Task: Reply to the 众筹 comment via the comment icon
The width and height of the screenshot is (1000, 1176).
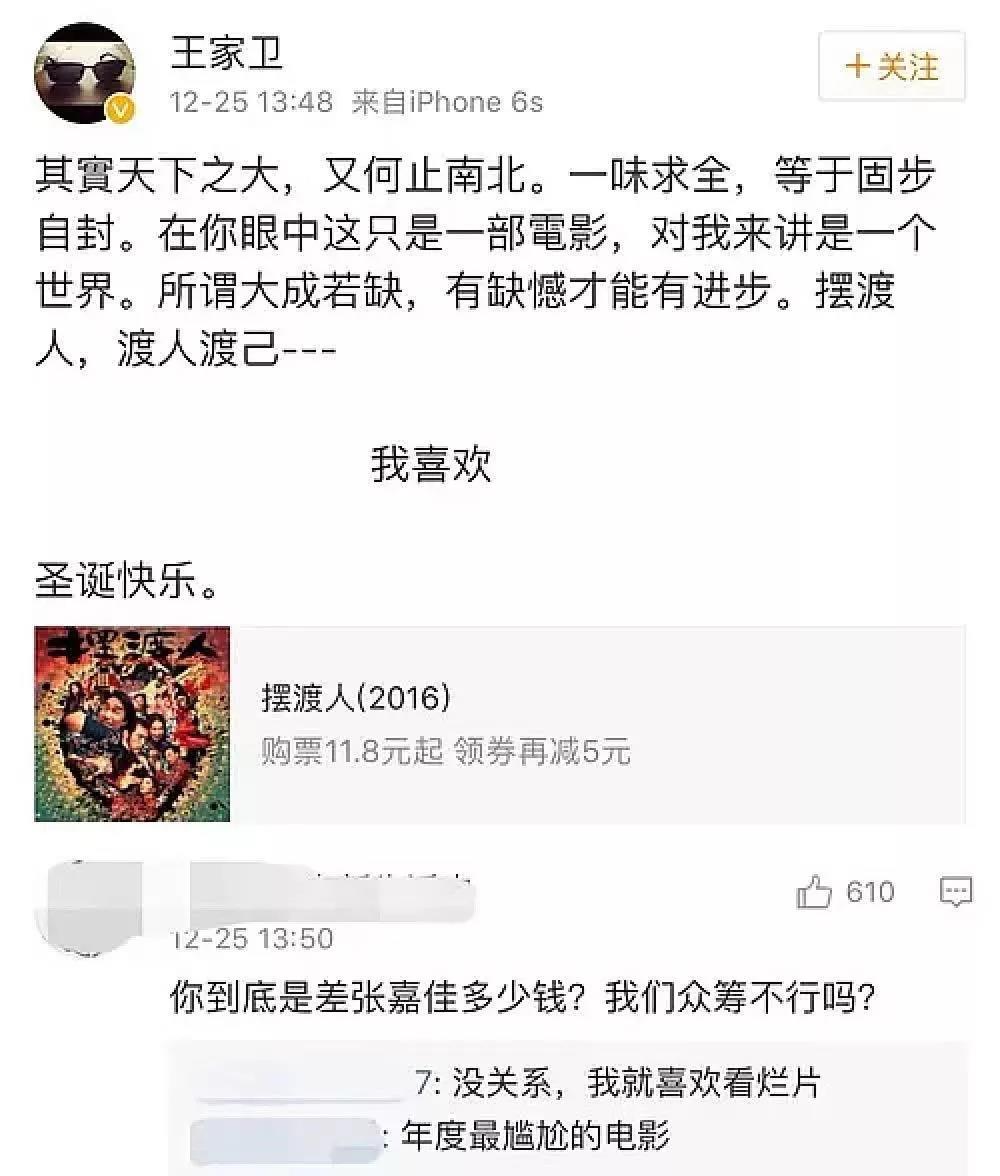Action: (956, 891)
